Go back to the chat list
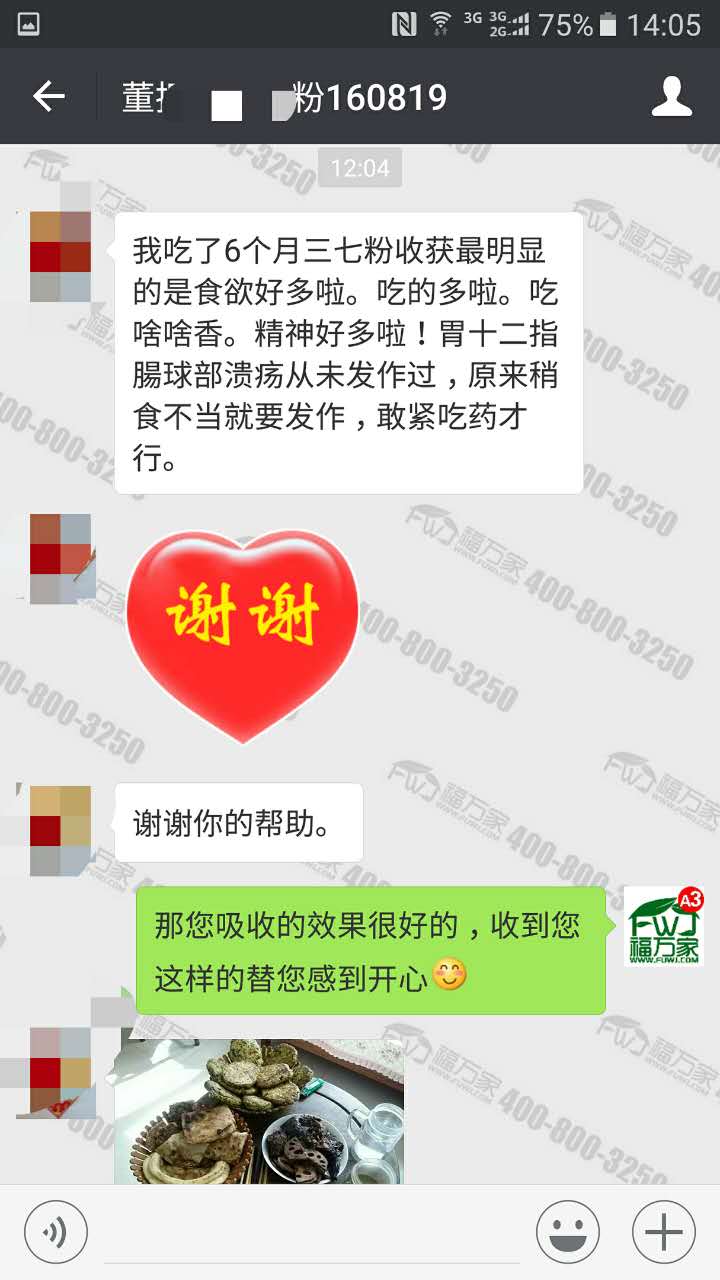This screenshot has height=1280, width=720. click(48, 97)
